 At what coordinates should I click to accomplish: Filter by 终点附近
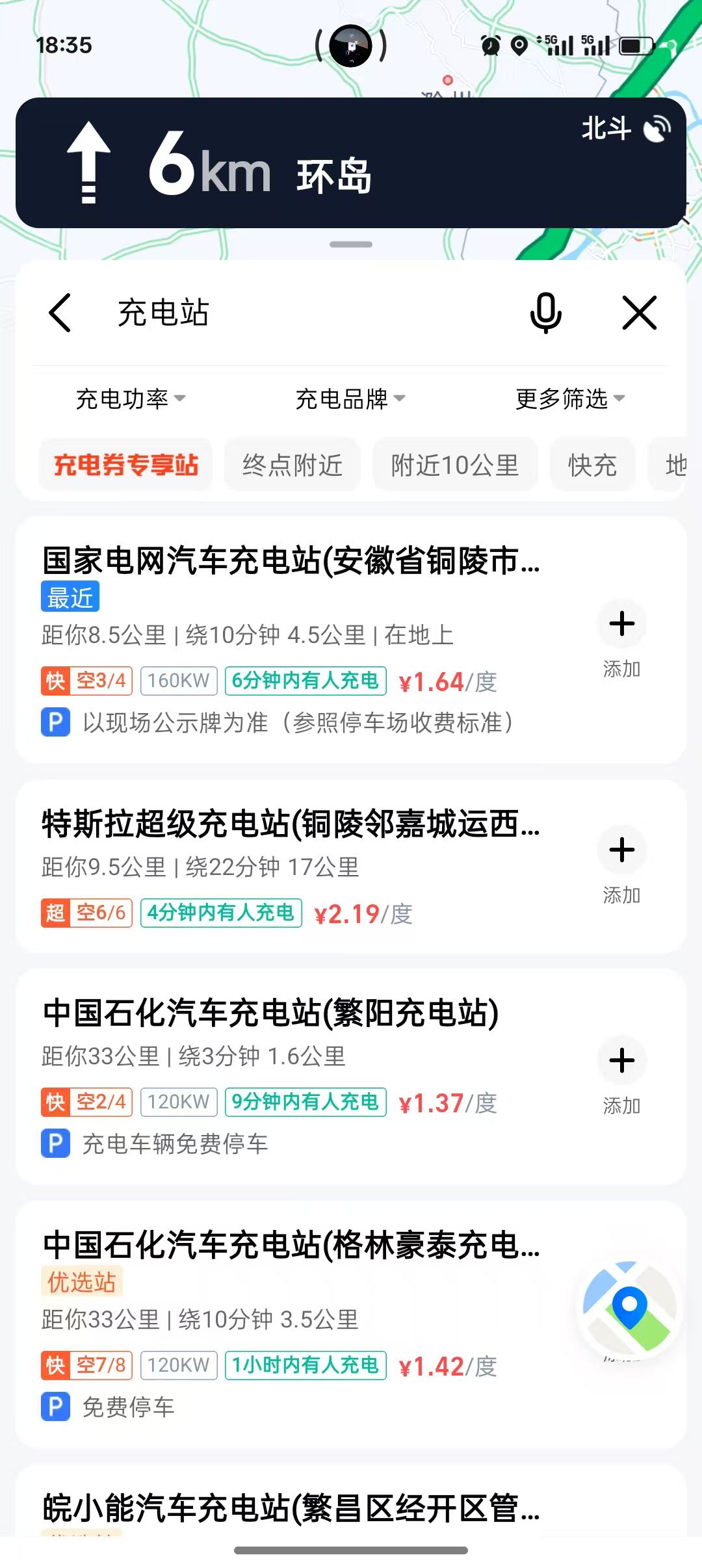tap(292, 465)
